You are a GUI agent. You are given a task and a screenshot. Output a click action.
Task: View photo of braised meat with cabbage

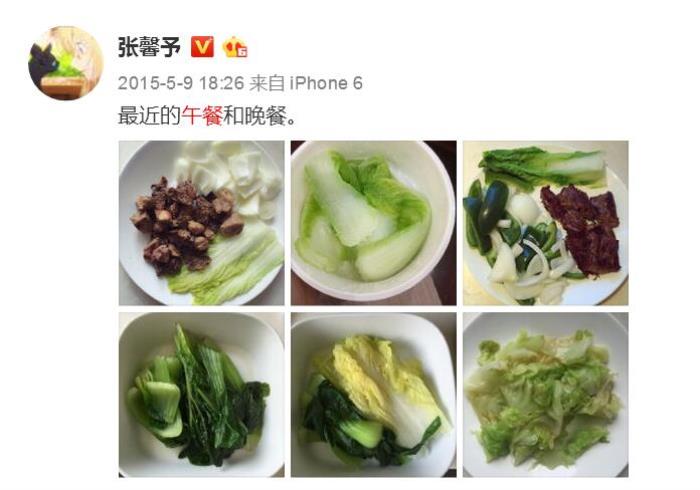tap(201, 223)
